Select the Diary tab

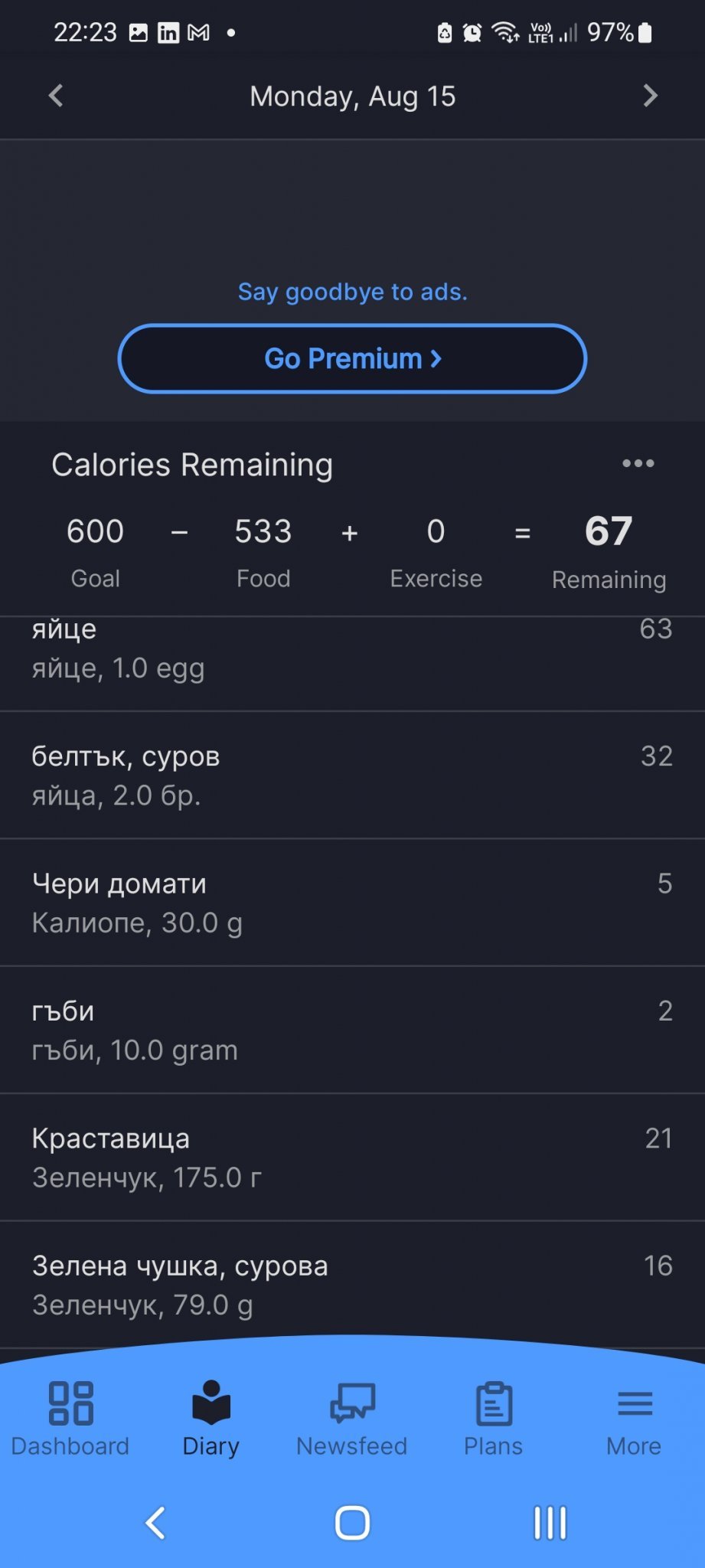[x=211, y=1418]
